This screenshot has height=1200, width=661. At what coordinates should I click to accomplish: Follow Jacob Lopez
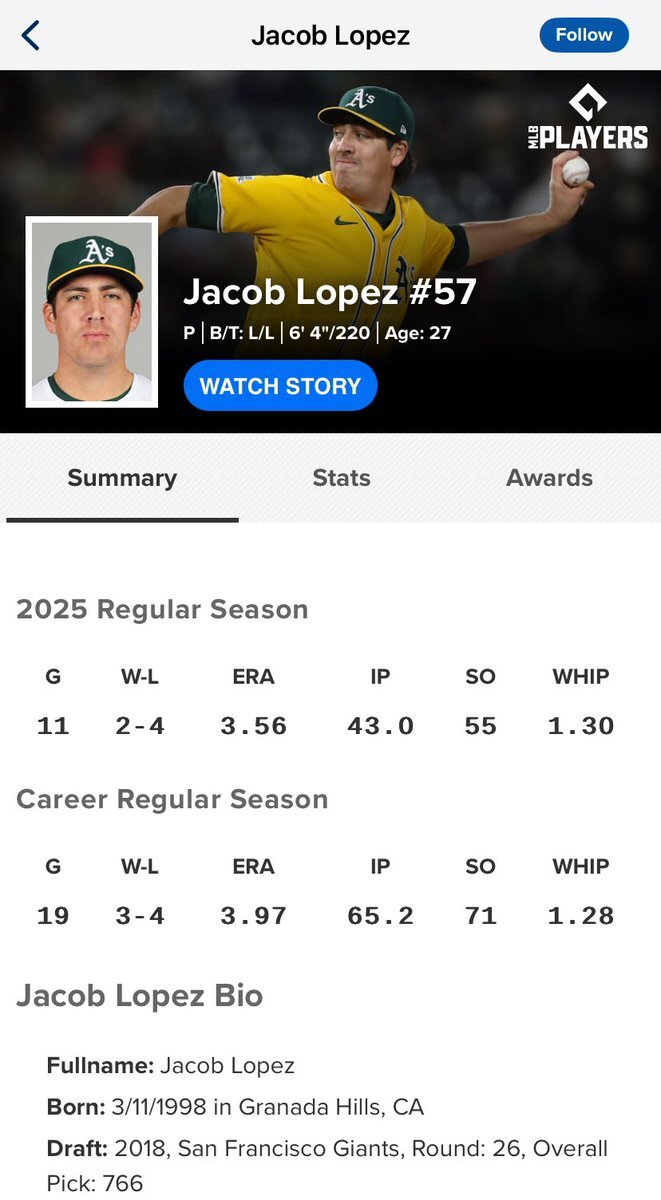tap(584, 35)
